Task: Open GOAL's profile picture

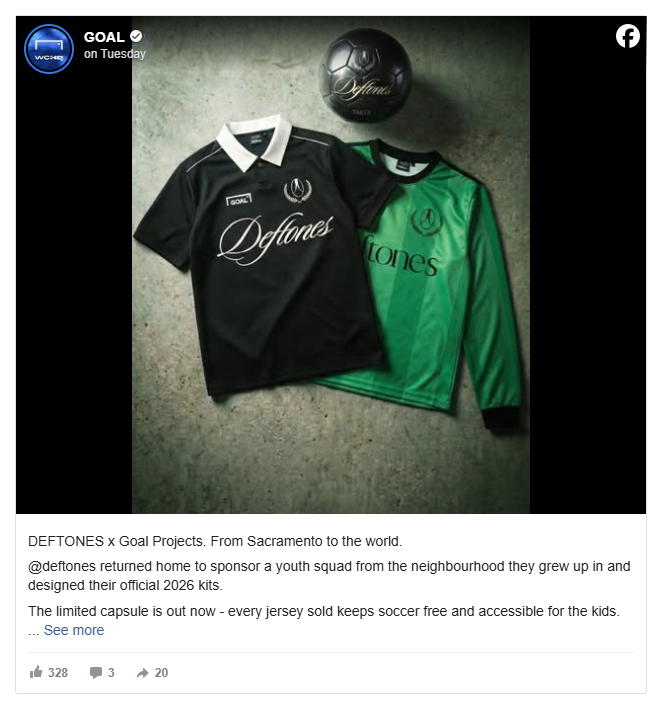Action: [48, 48]
